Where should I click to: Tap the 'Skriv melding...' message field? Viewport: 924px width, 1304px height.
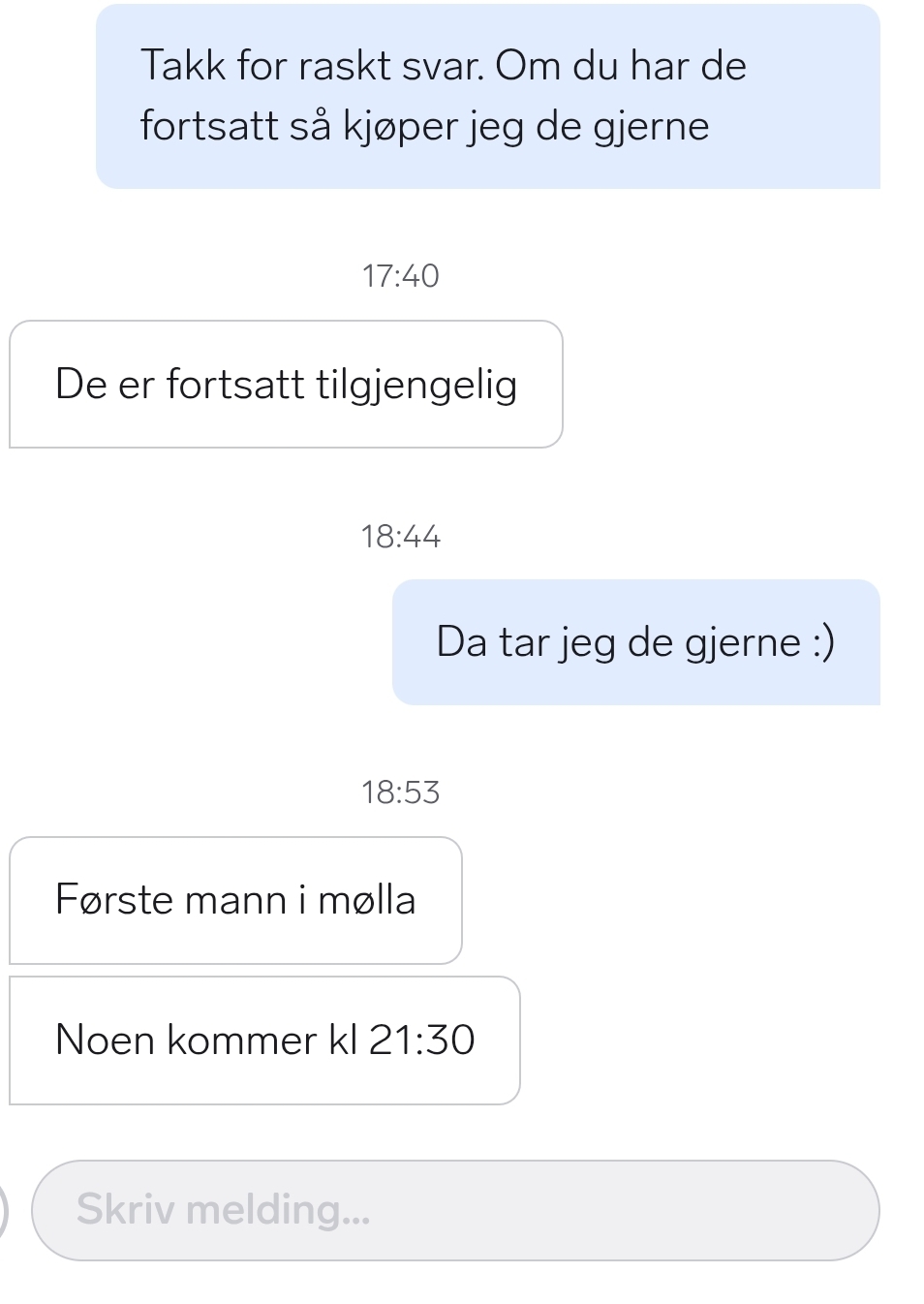tap(455, 1210)
